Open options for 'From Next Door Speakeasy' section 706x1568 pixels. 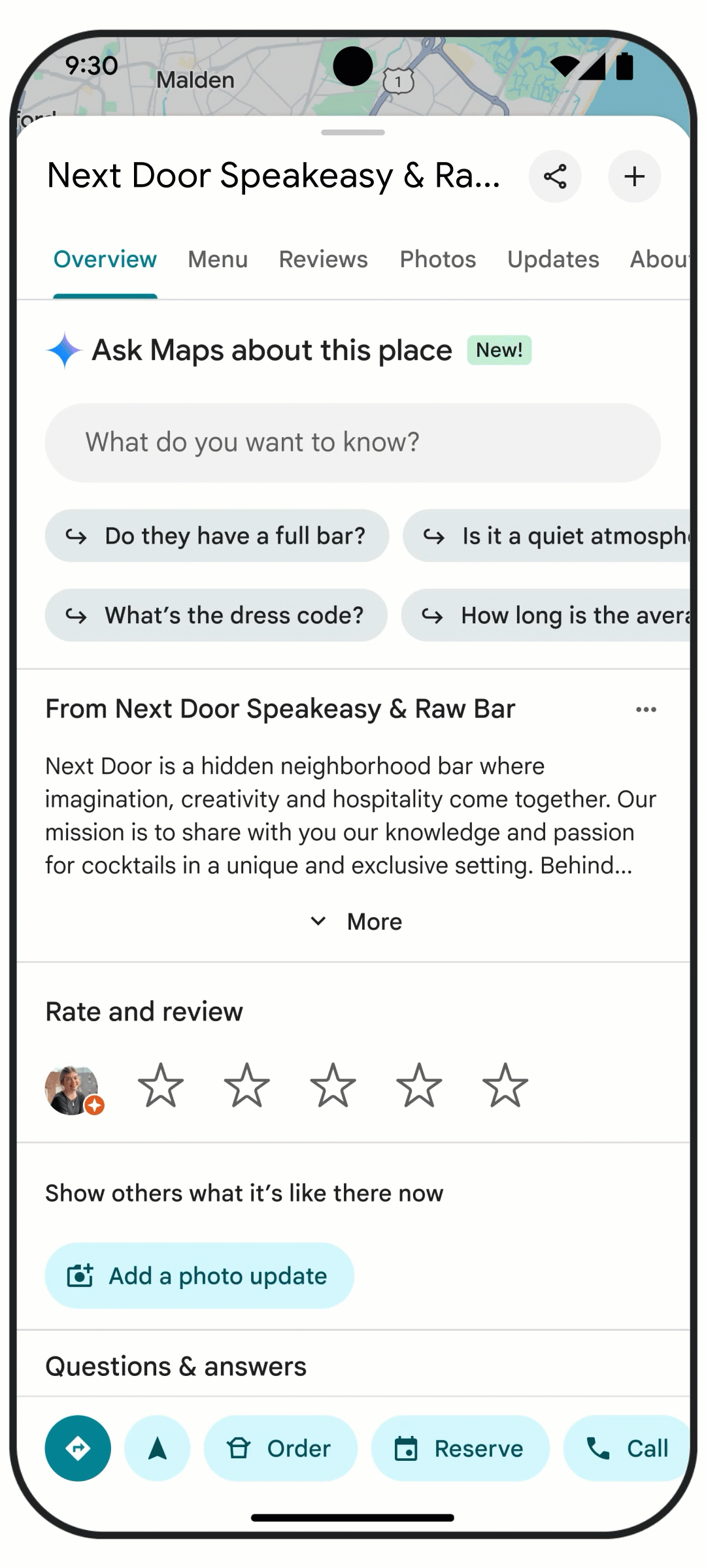click(x=646, y=710)
